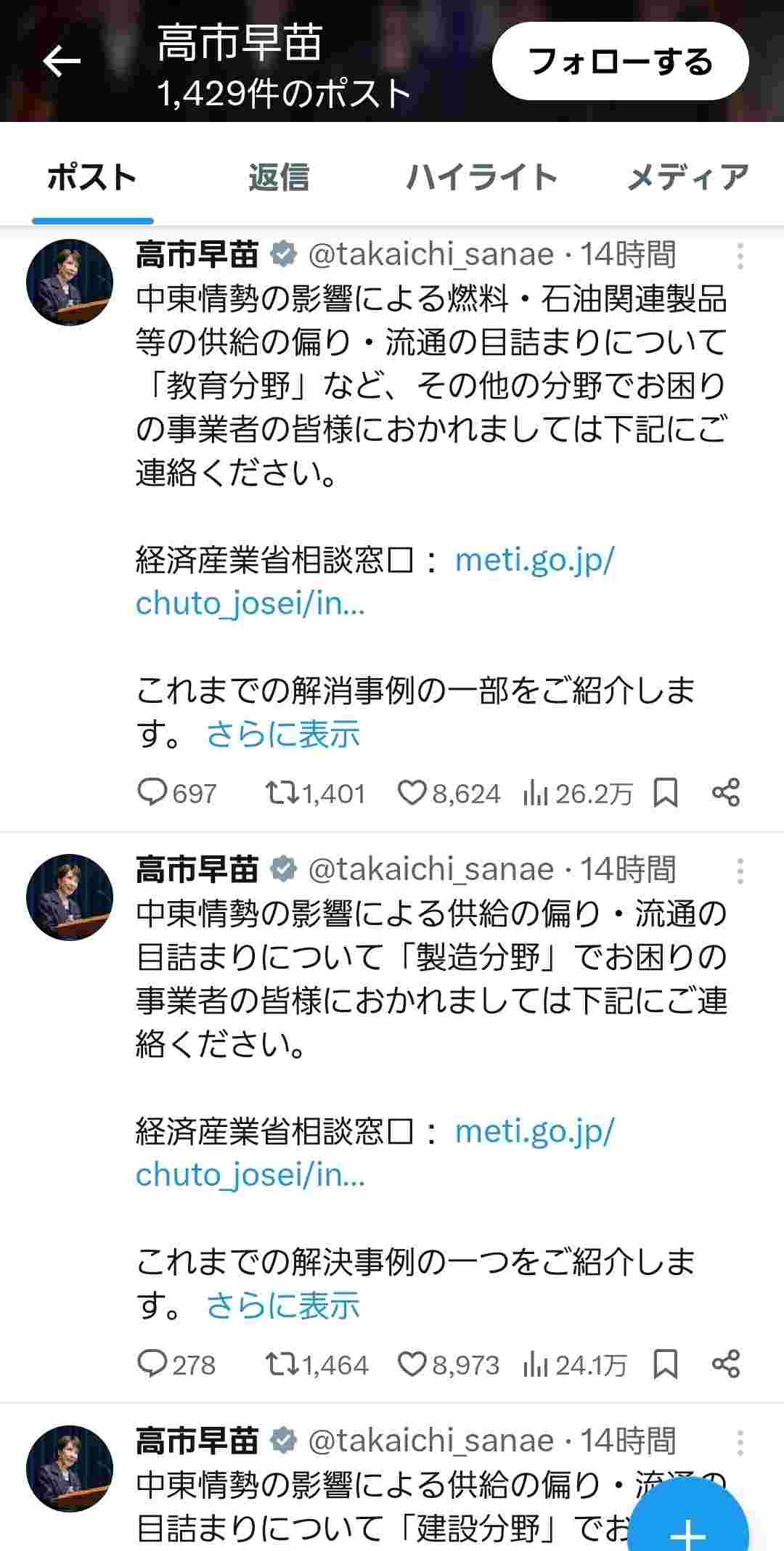Share the 教育分野 post
Image resolution: width=784 pixels, height=1551 pixels.
[x=725, y=793]
